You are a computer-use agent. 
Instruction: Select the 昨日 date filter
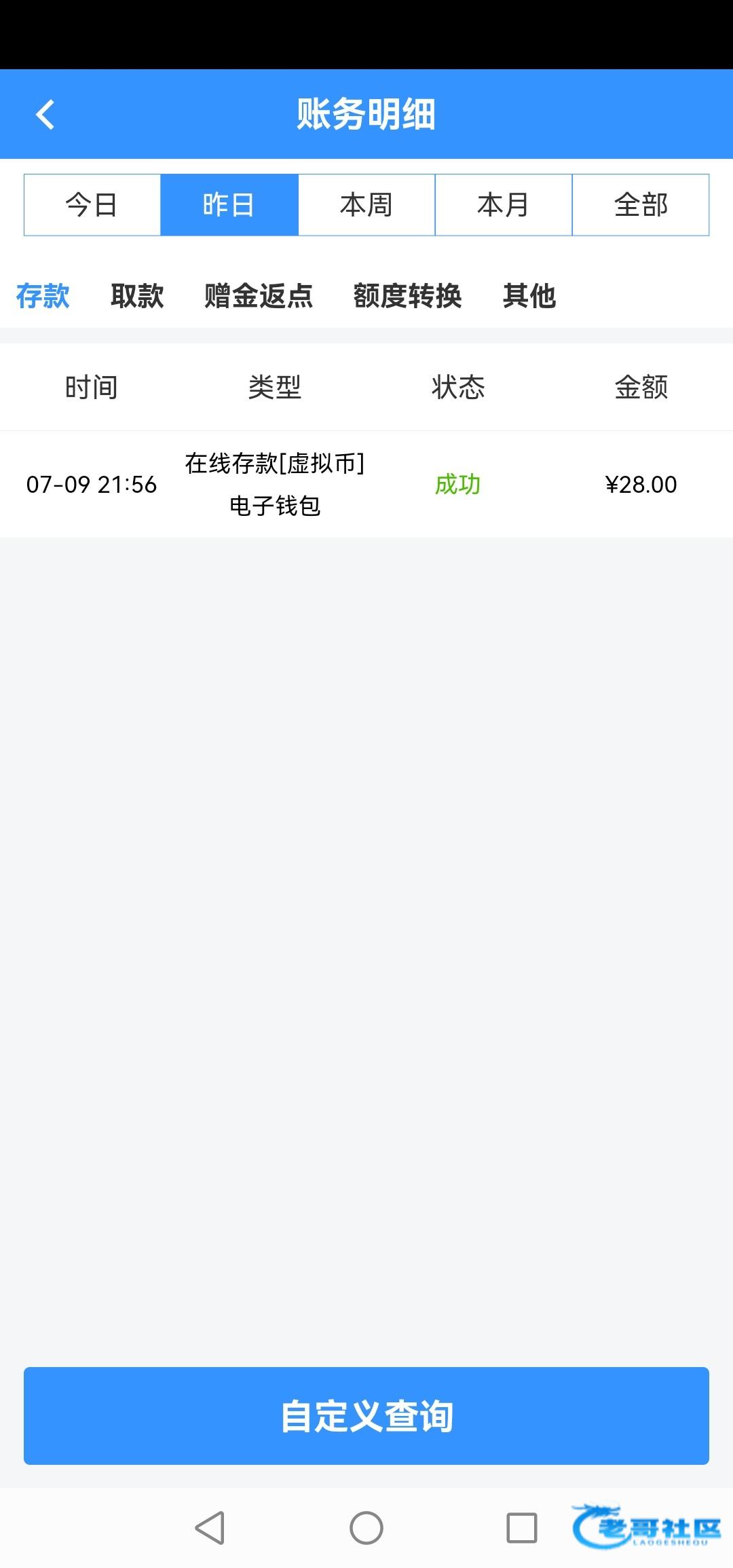pos(229,205)
